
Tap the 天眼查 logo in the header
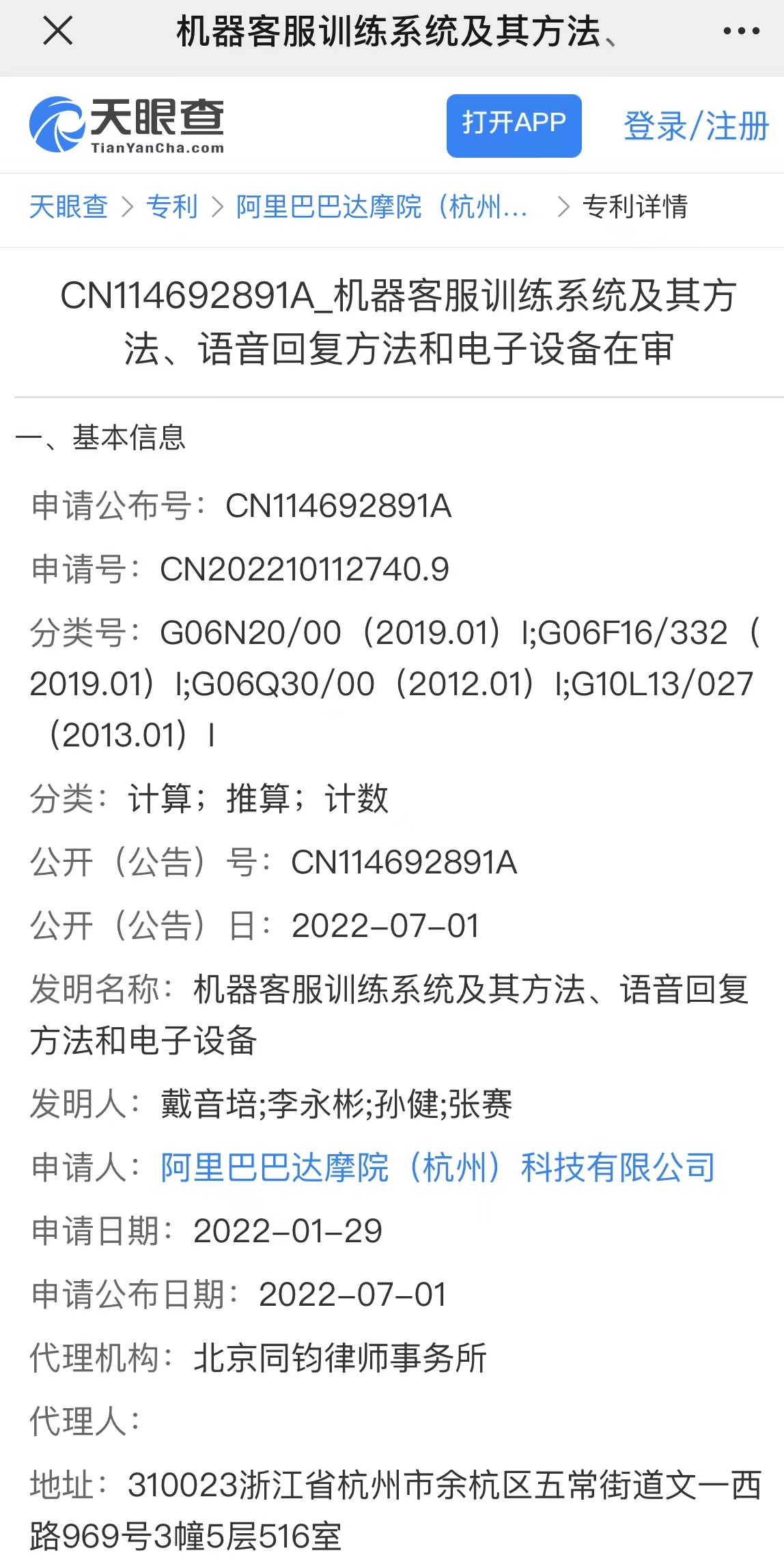pos(127,125)
